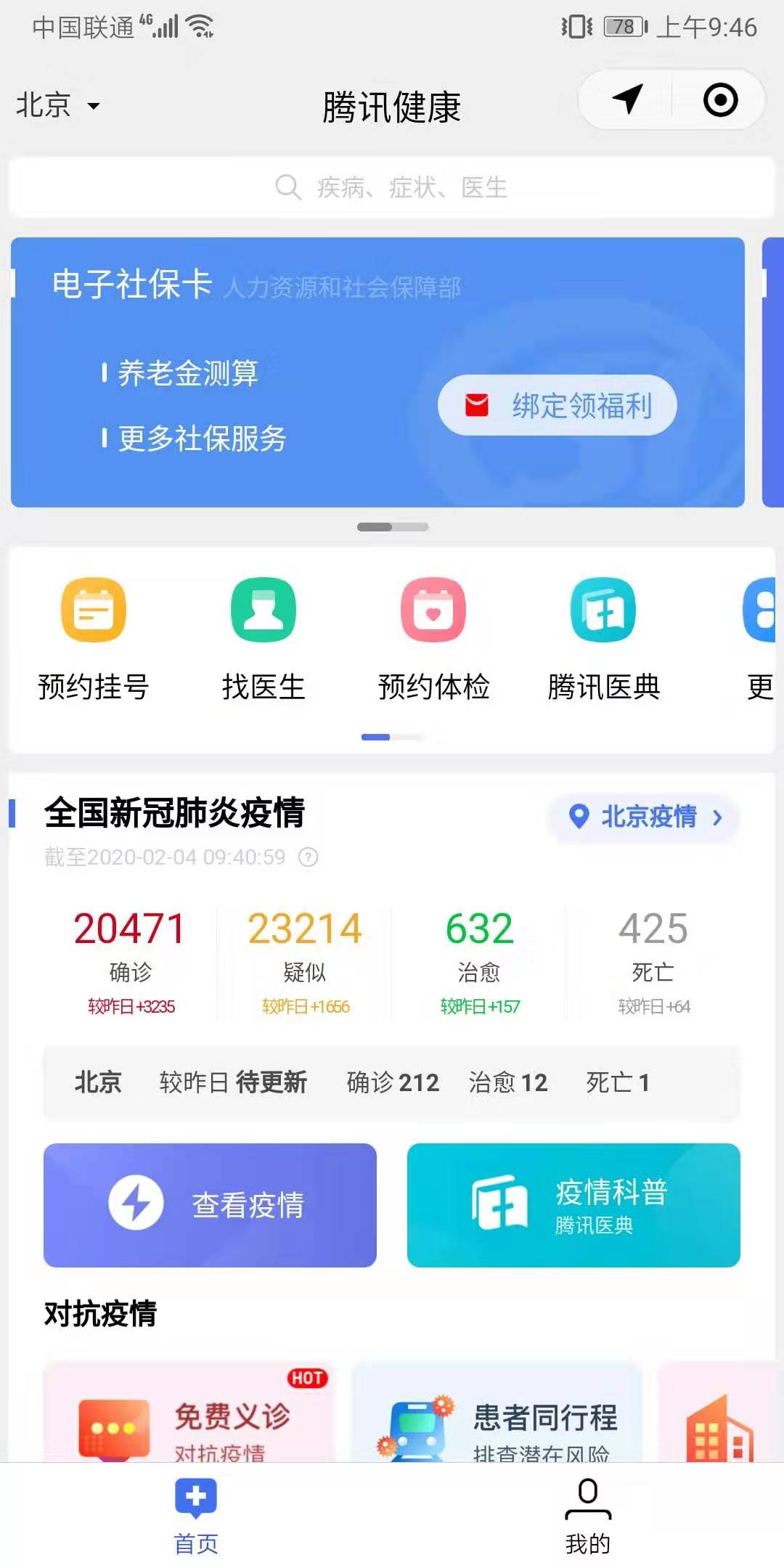784x1568 pixels.
Task: Open the 北京 city dropdown
Action: [58, 105]
